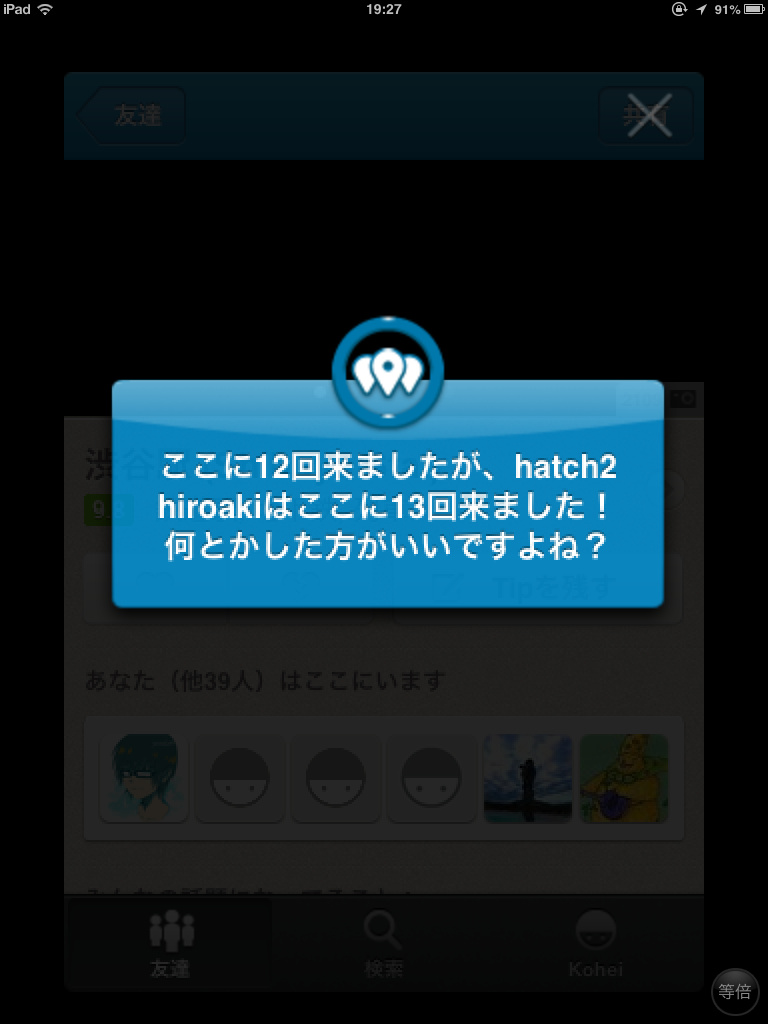Open the green-haired anime avatar profile
This screenshot has width=768, height=1024.
(x=145, y=778)
